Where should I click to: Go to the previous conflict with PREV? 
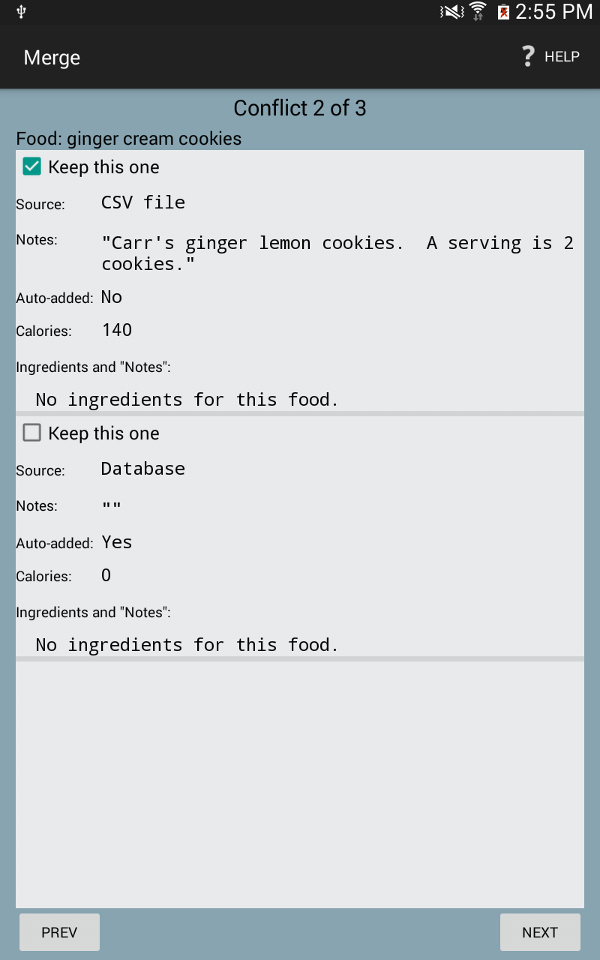pos(59,932)
